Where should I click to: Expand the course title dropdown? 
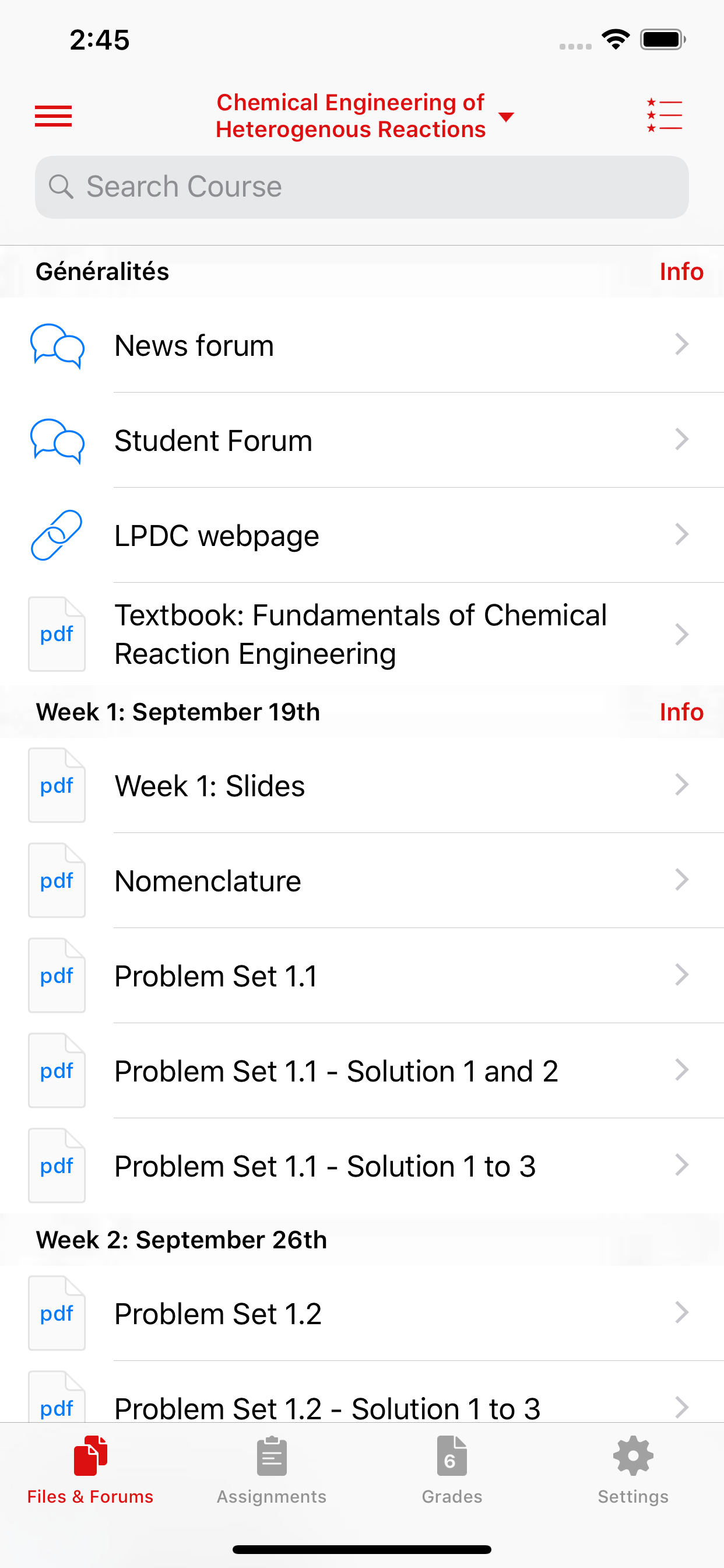(x=364, y=116)
